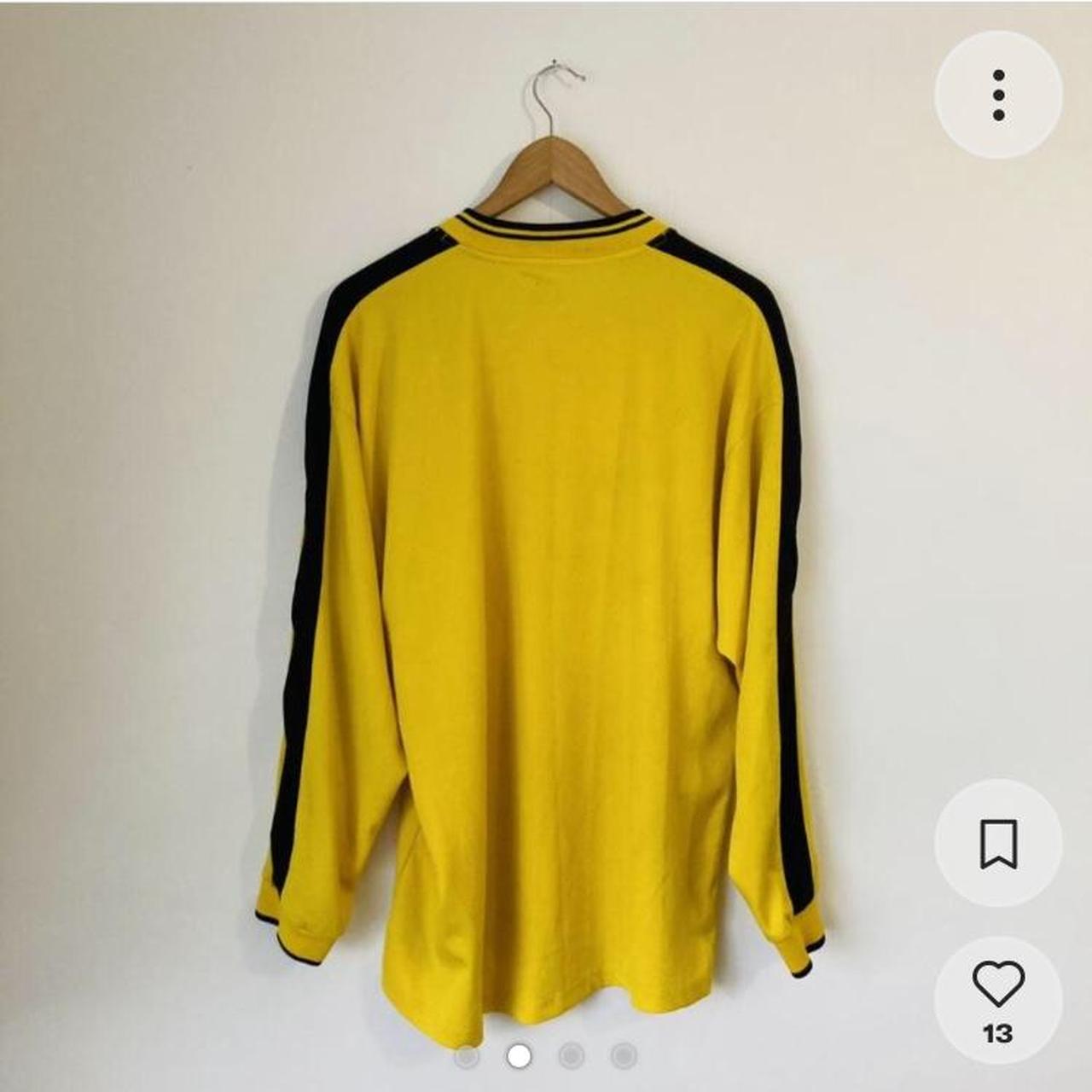The image size is (1092, 1092).
Task: Jump to the first photo dot
Action: point(467,1056)
